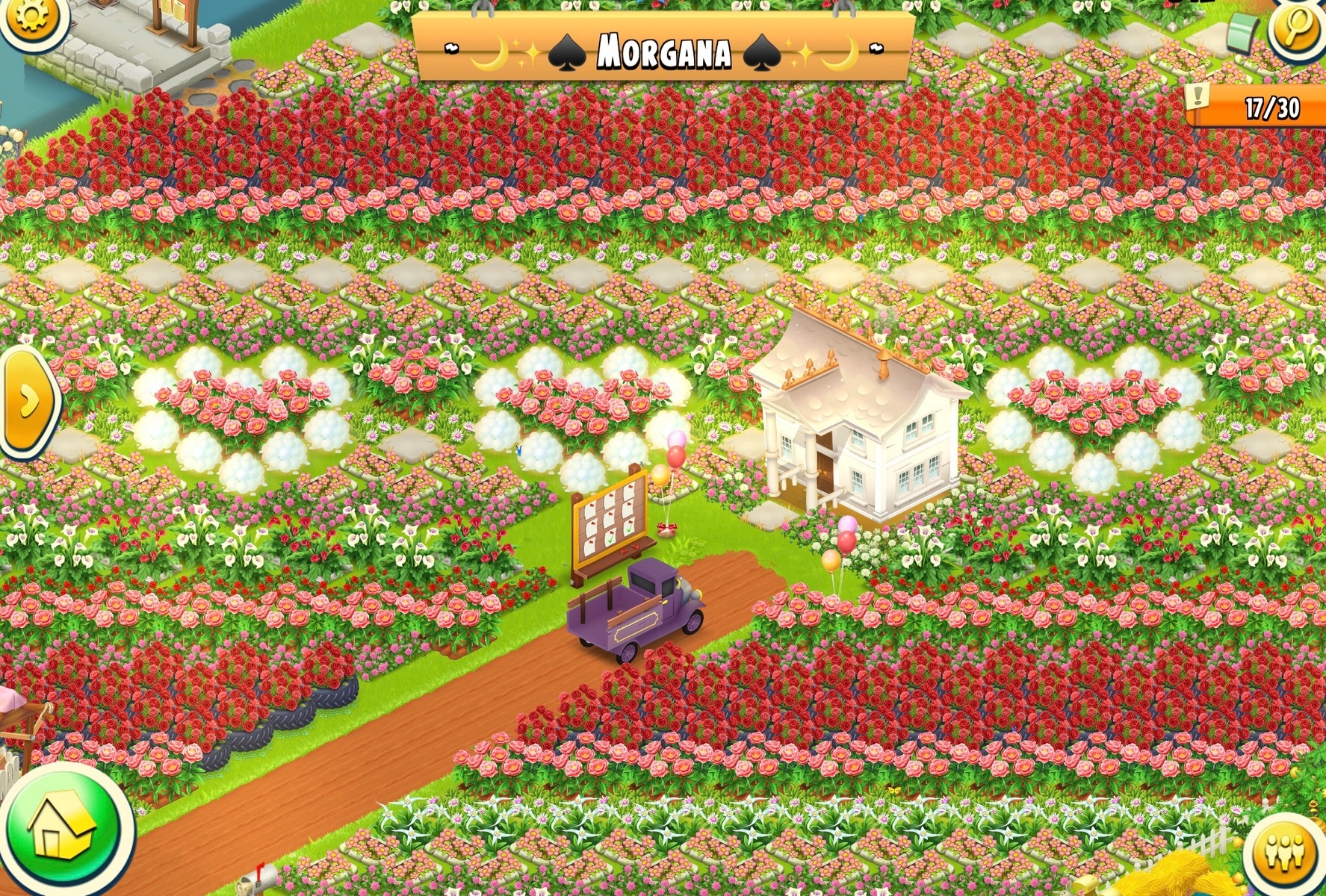The width and height of the screenshot is (1326, 896).
Task: Open the green book icon
Action: click(x=1243, y=34)
